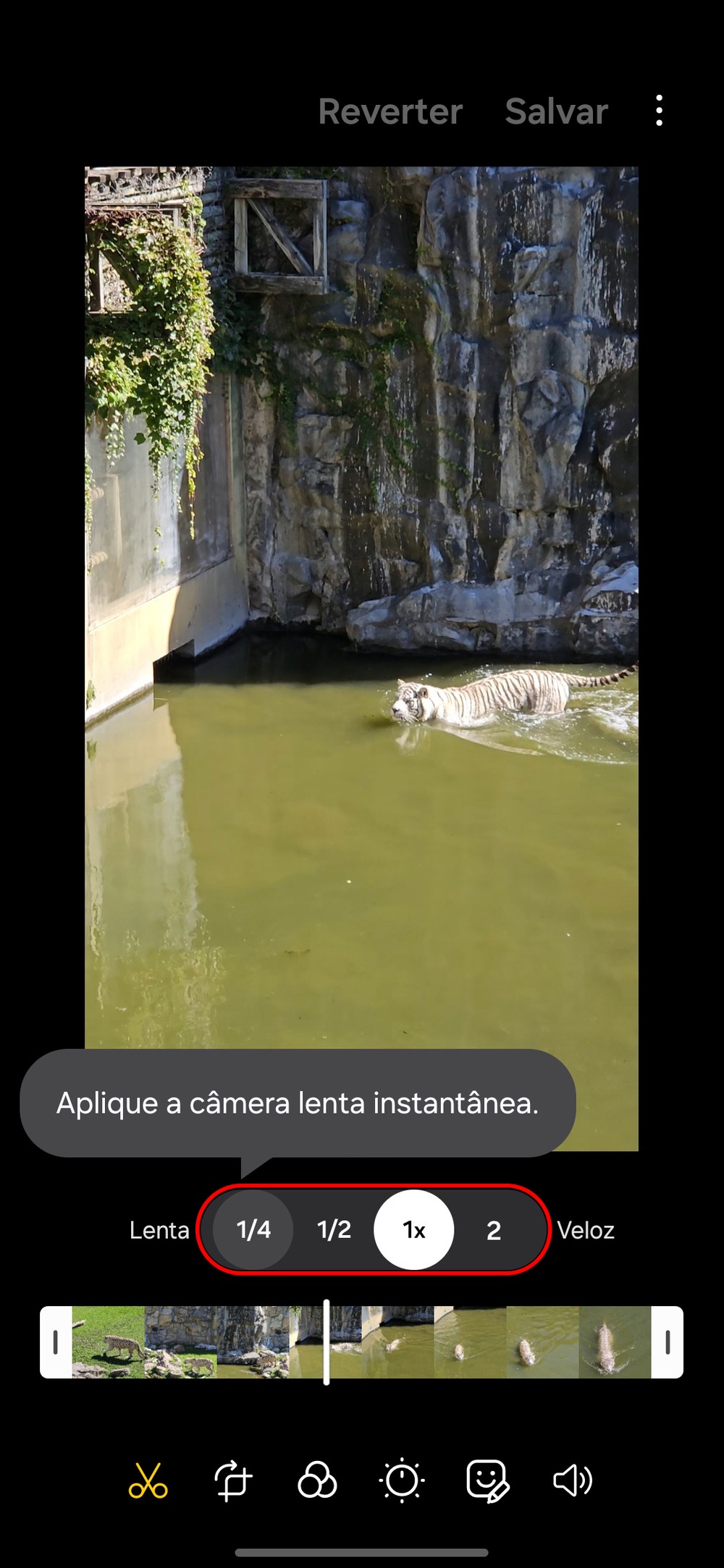Tap Reverter to undo edits

point(390,111)
